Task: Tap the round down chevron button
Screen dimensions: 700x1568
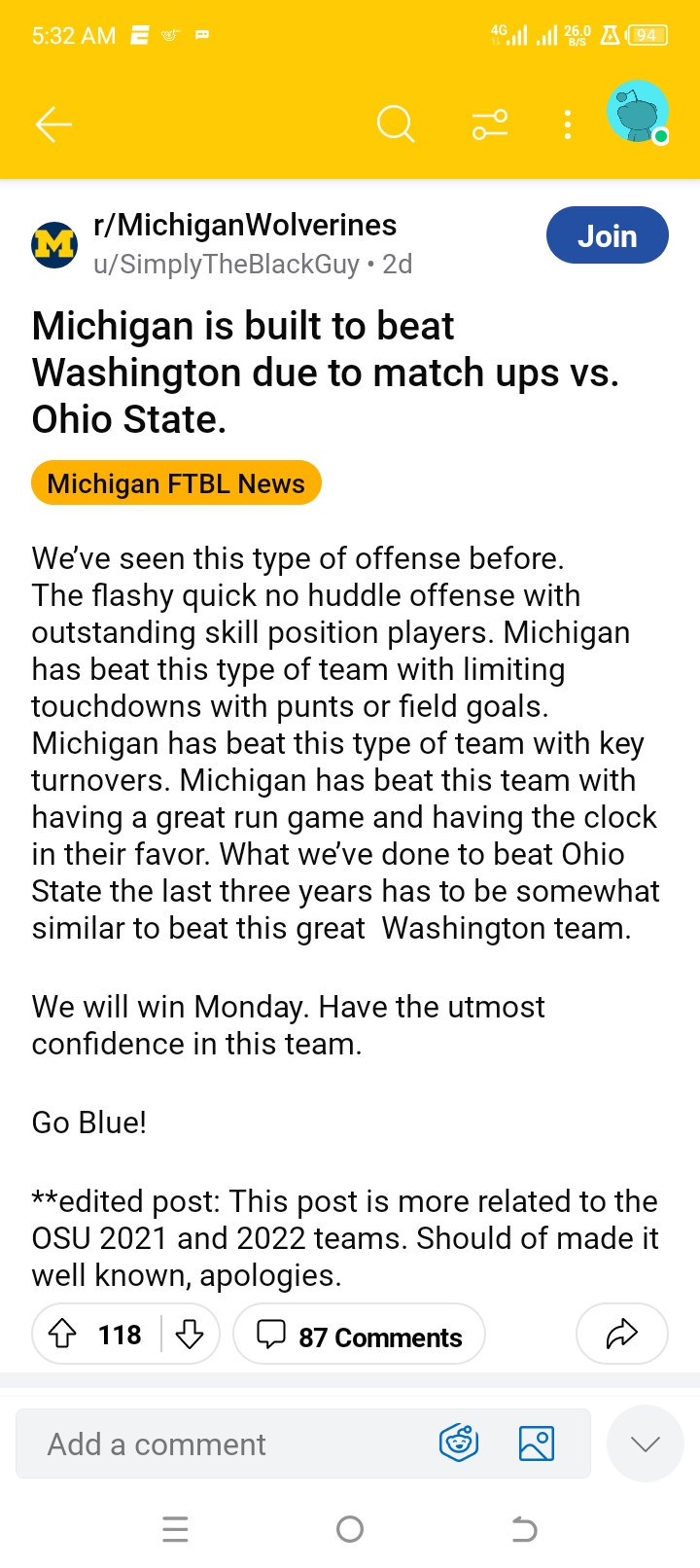Action: pyautogui.click(x=646, y=1443)
